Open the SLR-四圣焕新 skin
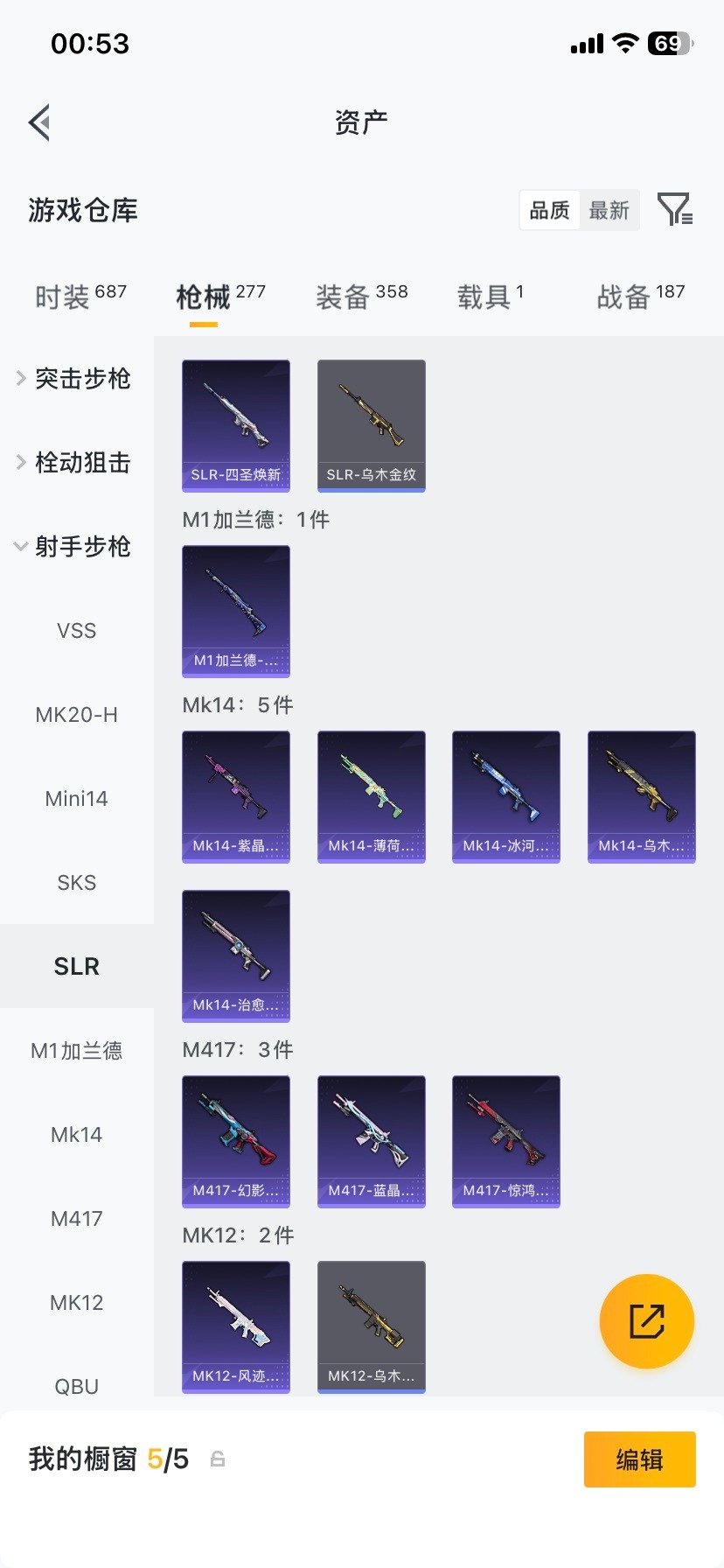Image resolution: width=724 pixels, height=1568 pixels. click(x=236, y=425)
